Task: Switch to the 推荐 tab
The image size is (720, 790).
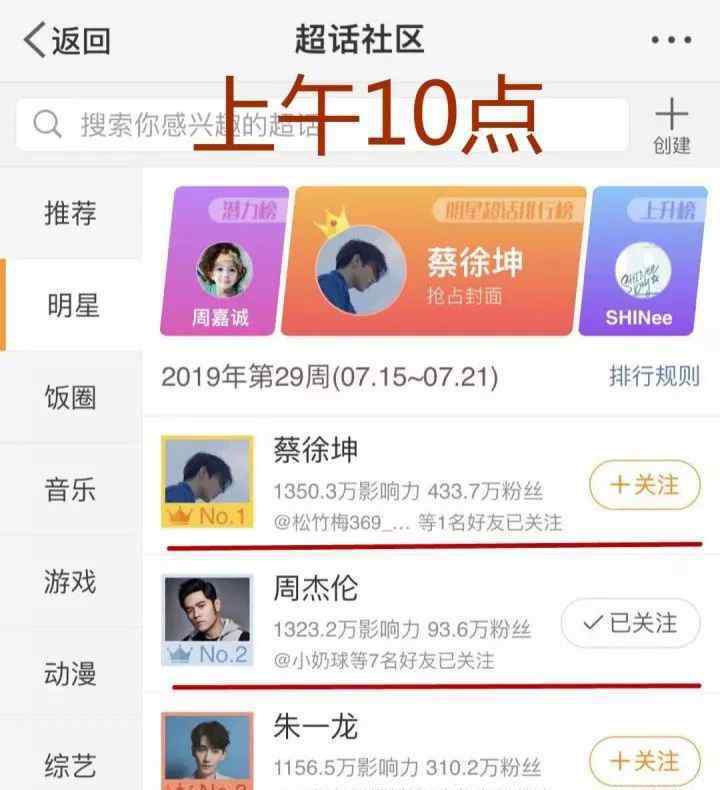Action: coord(70,213)
